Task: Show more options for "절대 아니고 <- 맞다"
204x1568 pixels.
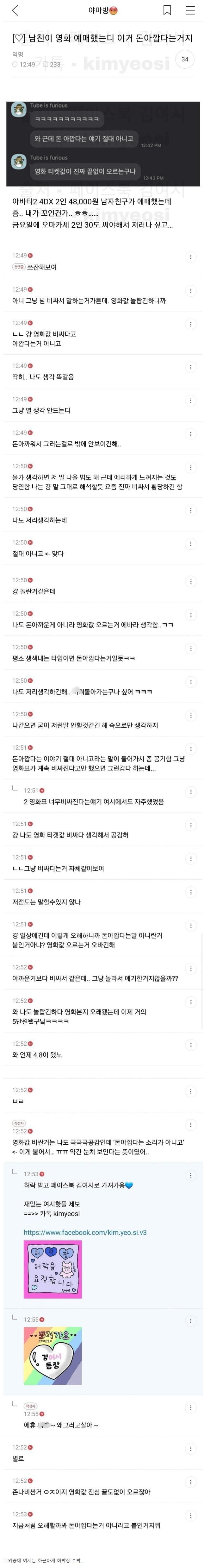Action: point(191,544)
